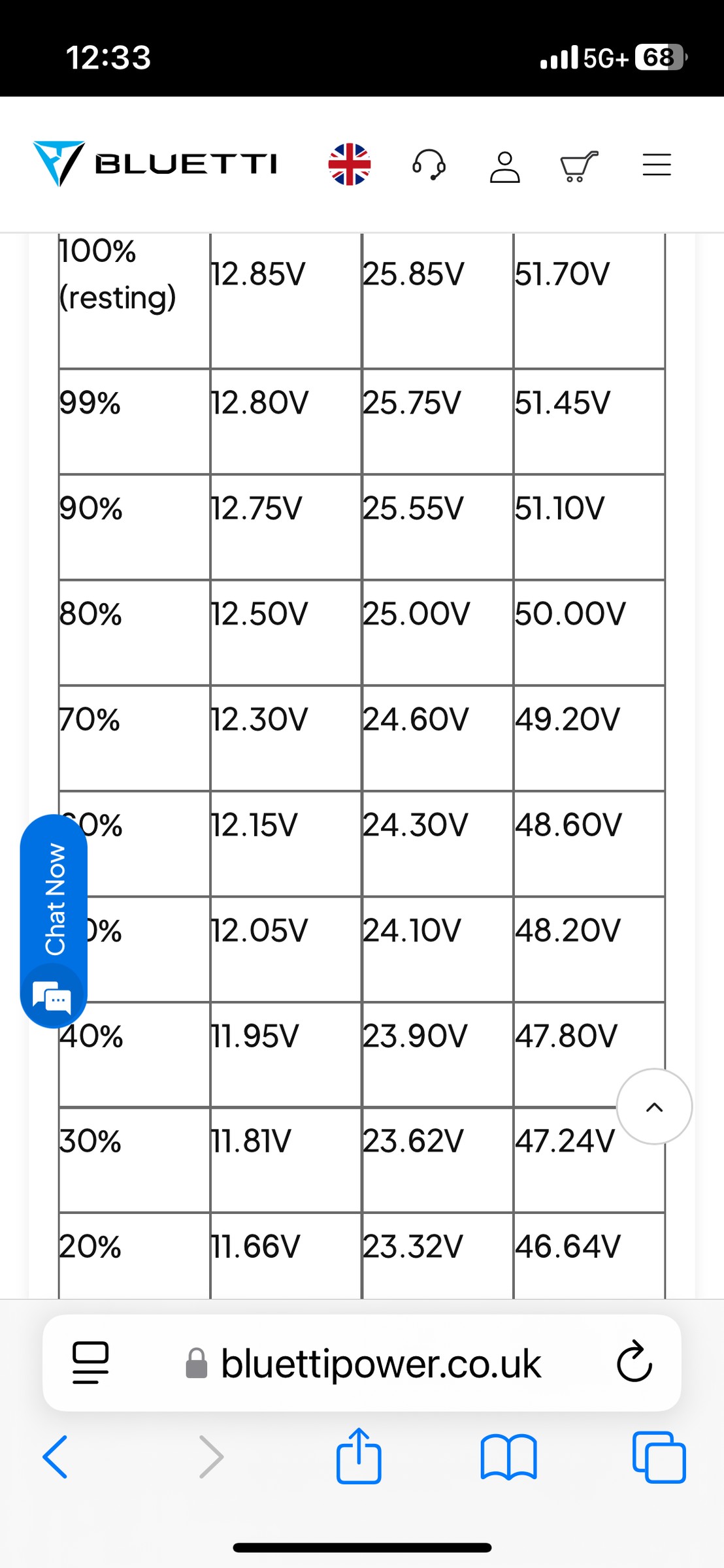Screen dimensions: 724x1568
Task: View the shopping cart
Action: (579, 166)
